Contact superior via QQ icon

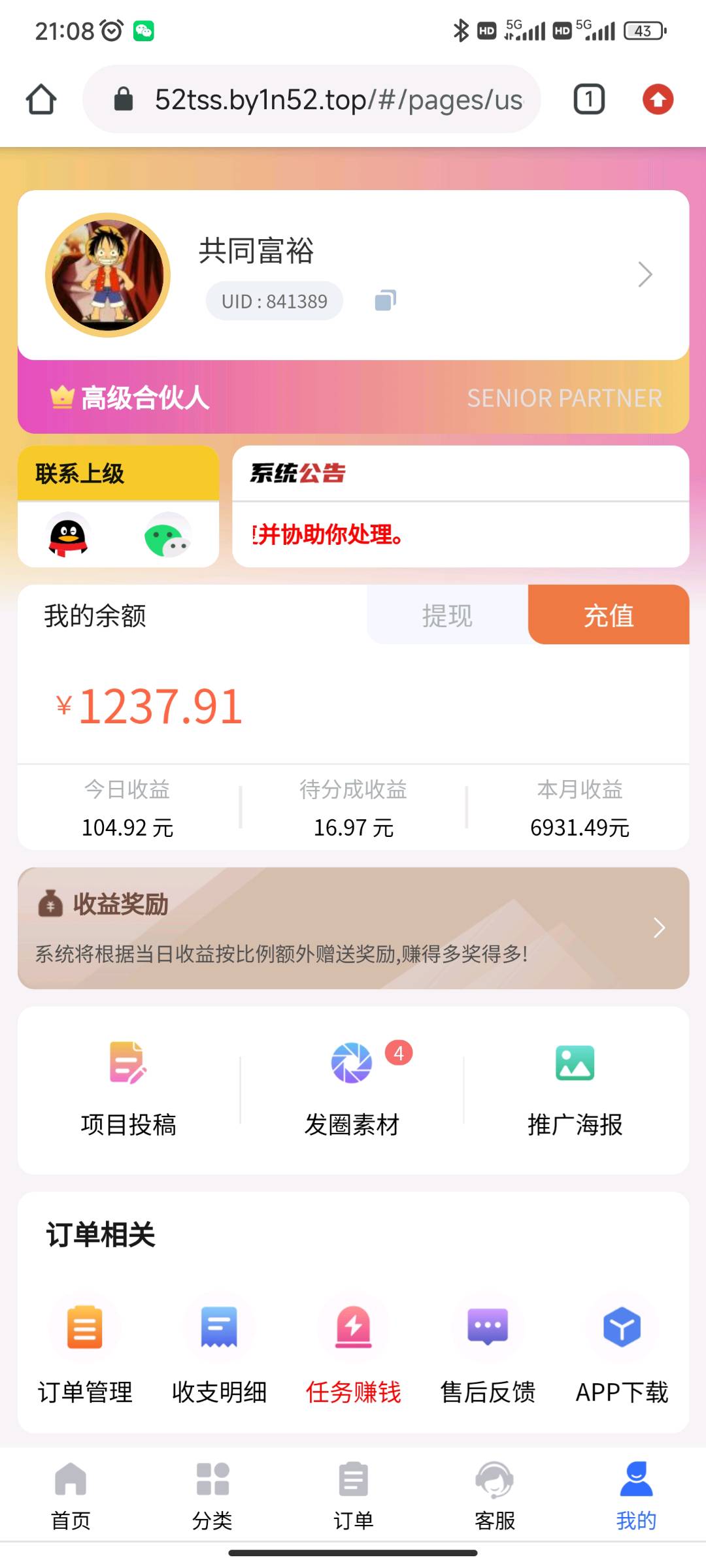click(x=68, y=535)
